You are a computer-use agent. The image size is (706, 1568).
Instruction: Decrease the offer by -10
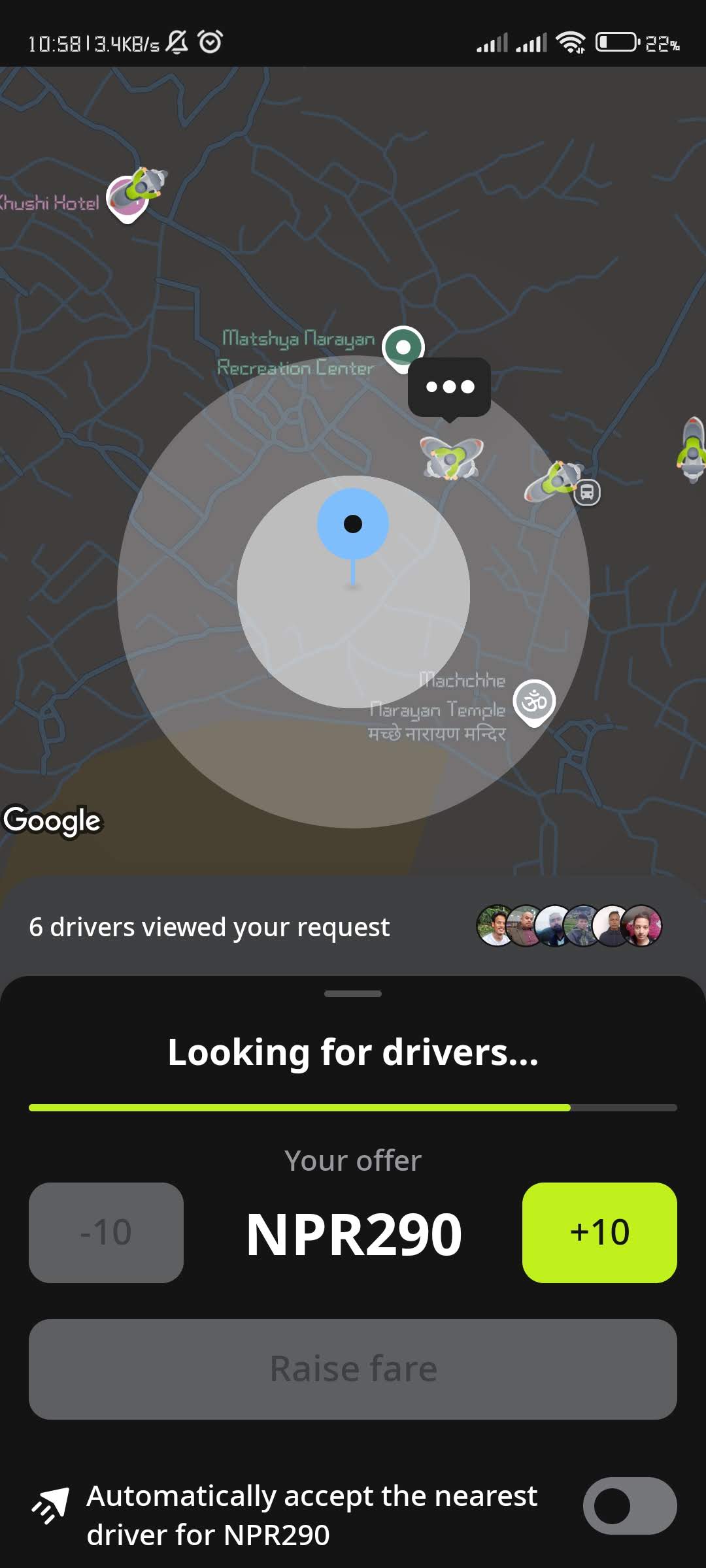(106, 1232)
